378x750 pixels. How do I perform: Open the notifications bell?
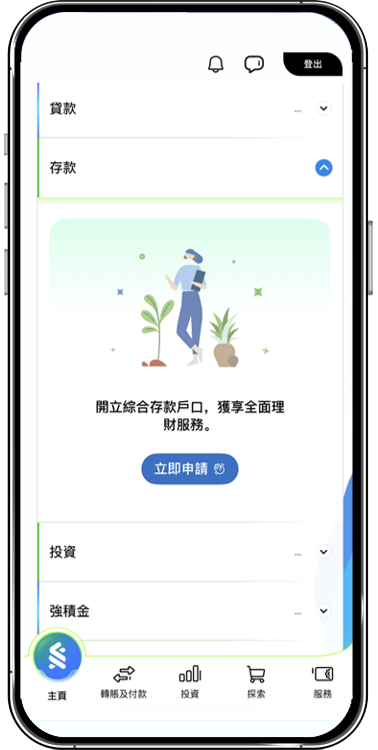coord(216,64)
